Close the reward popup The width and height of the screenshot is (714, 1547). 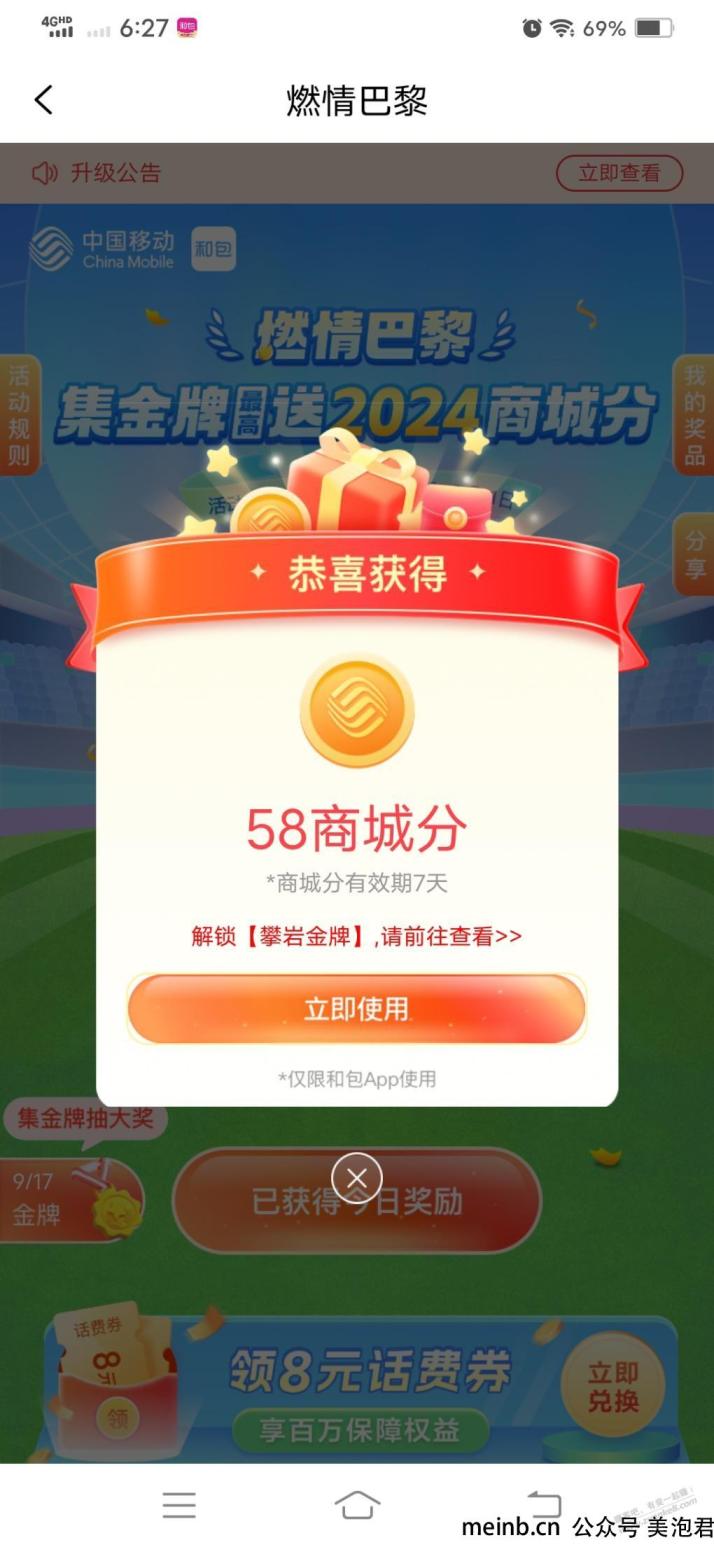click(x=357, y=1178)
